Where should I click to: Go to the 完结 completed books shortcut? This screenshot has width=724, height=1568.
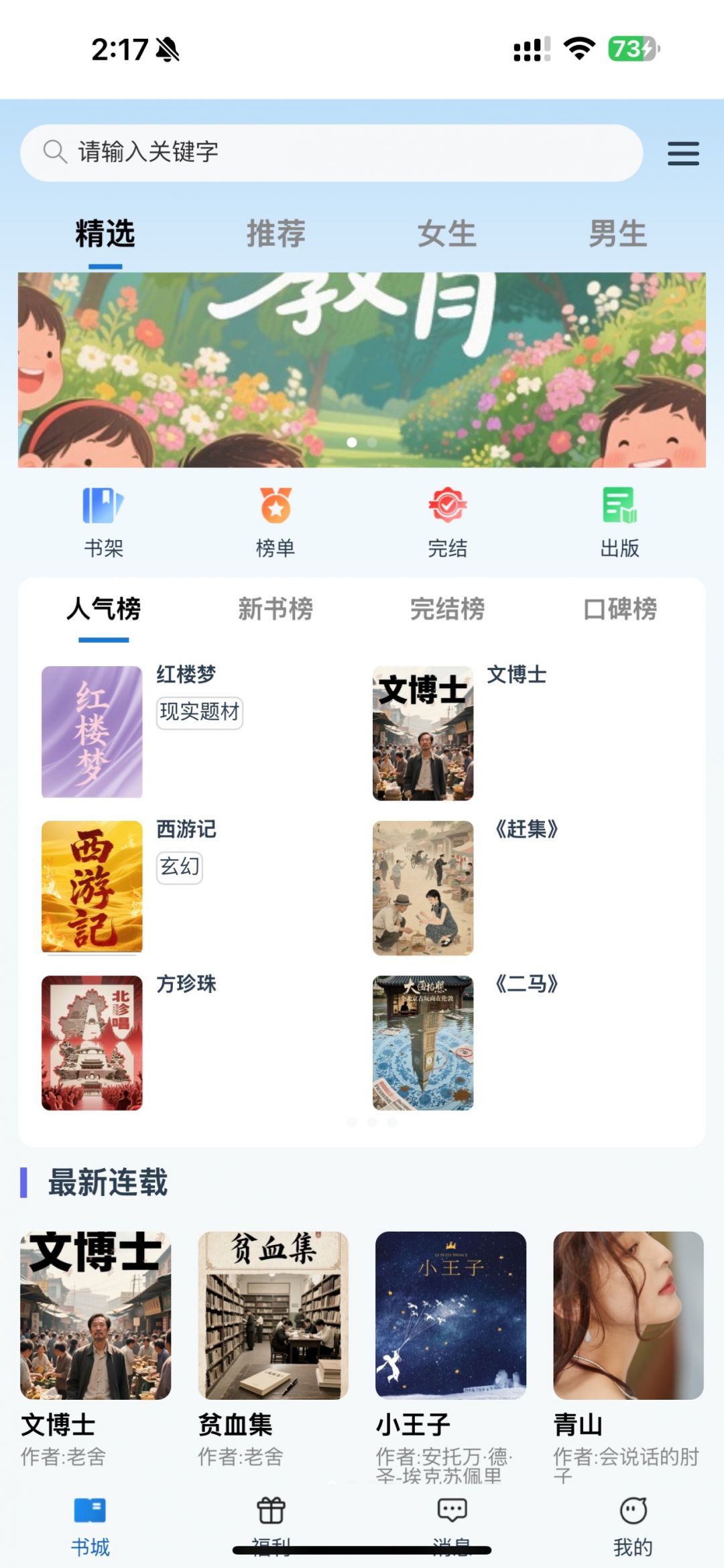[447, 523]
